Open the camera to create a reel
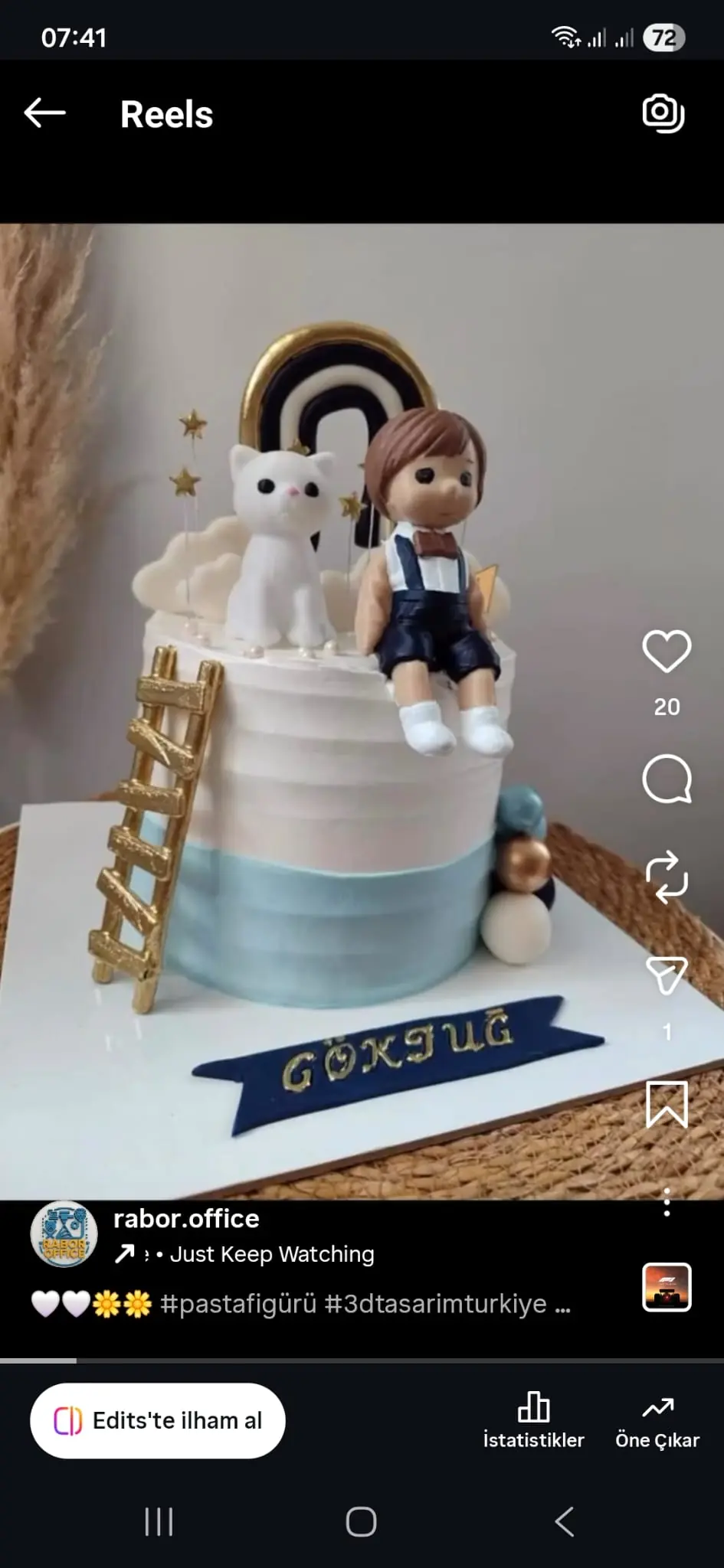This screenshot has height=1568, width=724. (663, 113)
